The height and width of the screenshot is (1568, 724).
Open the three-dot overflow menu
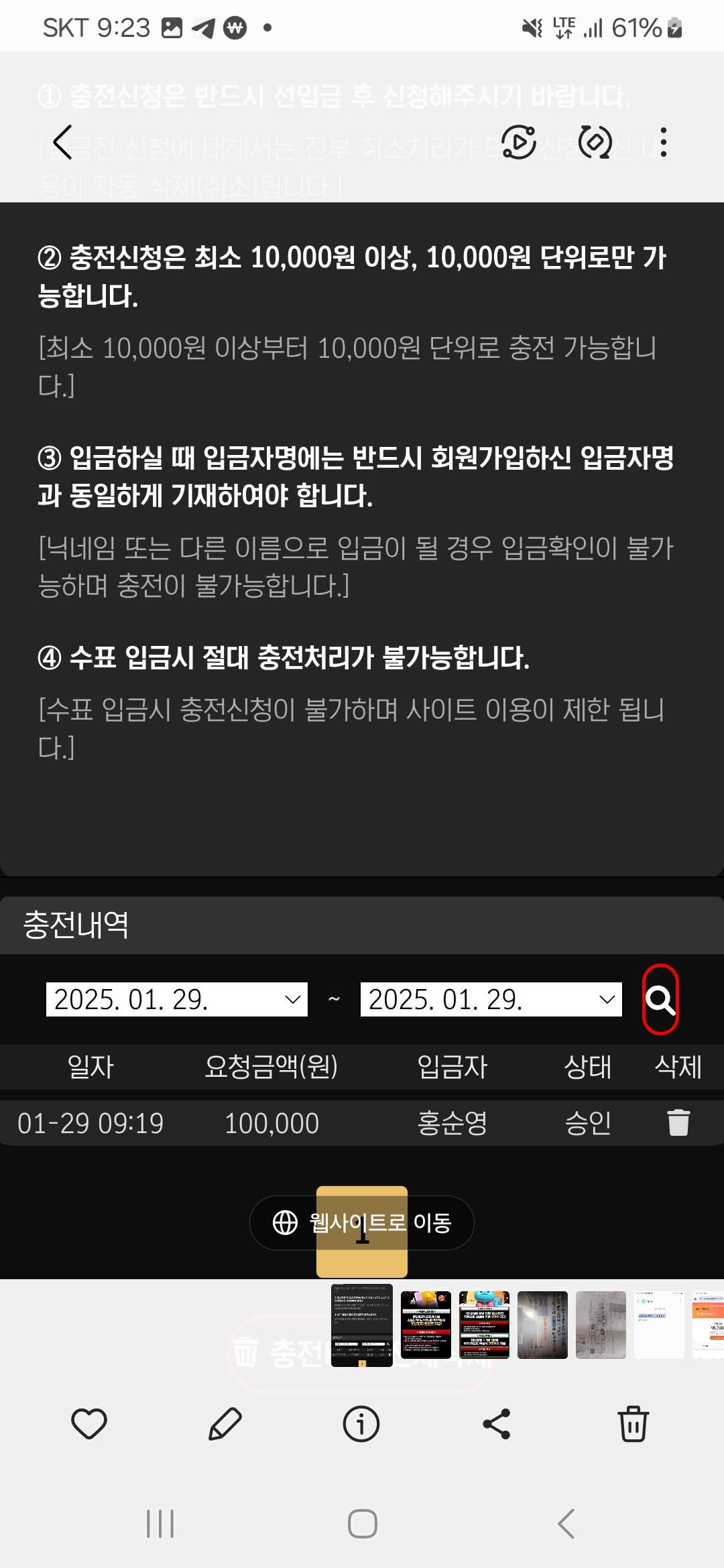click(663, 142)
